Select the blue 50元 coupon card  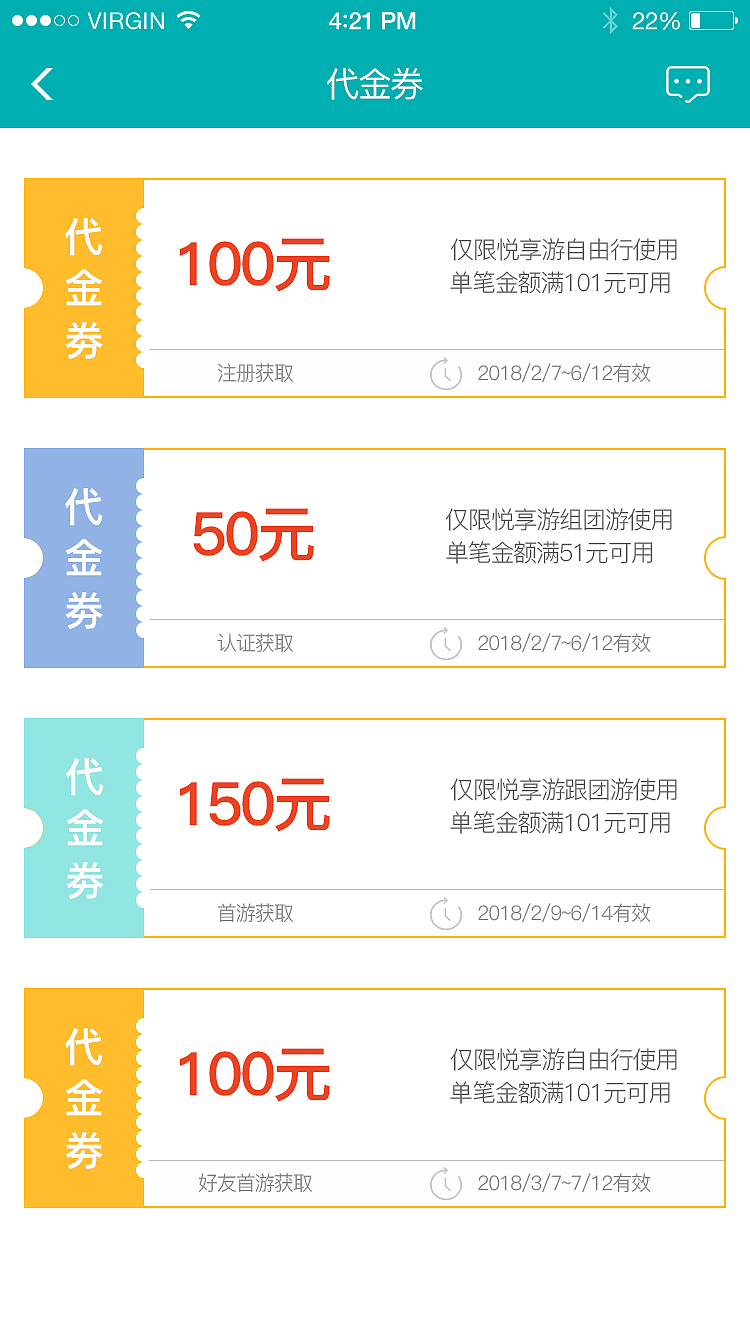pos(375,555)
